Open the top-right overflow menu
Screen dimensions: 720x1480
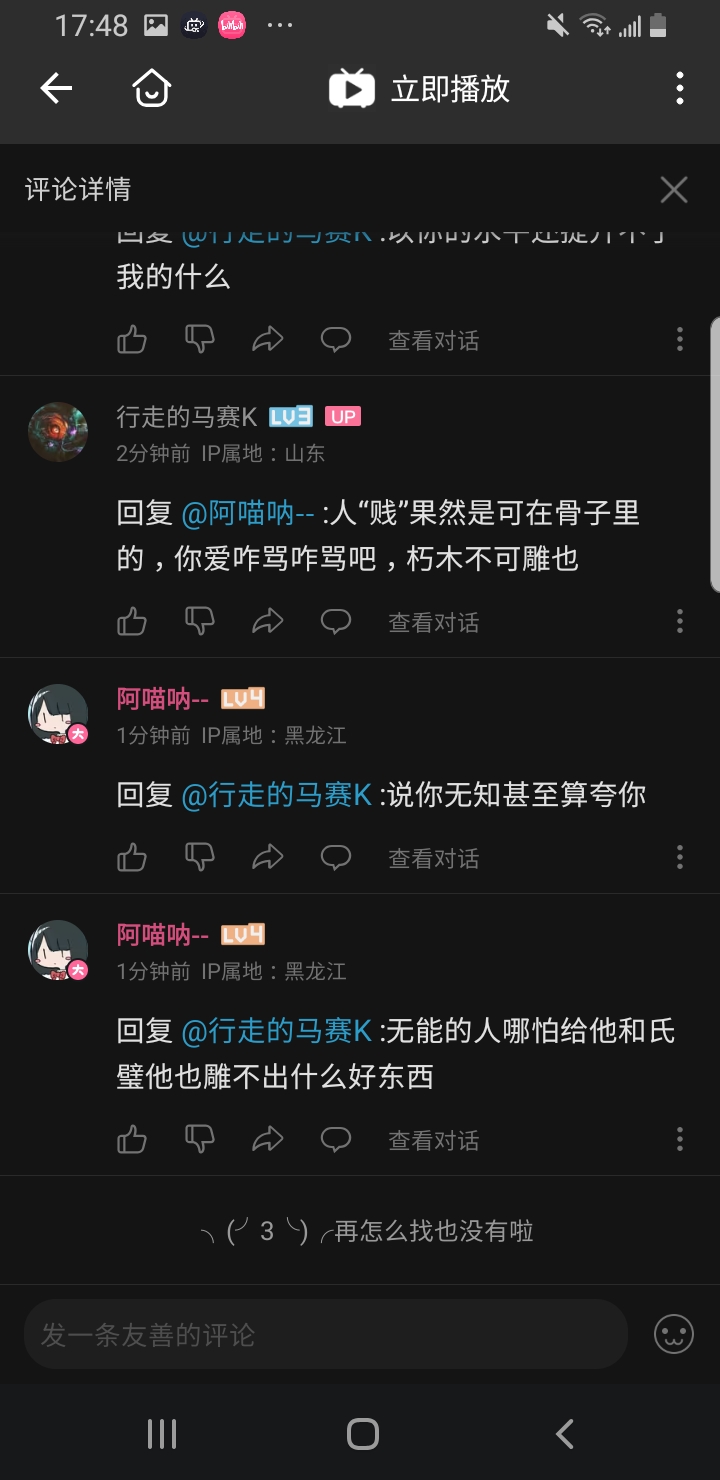(x=680, y=89)
